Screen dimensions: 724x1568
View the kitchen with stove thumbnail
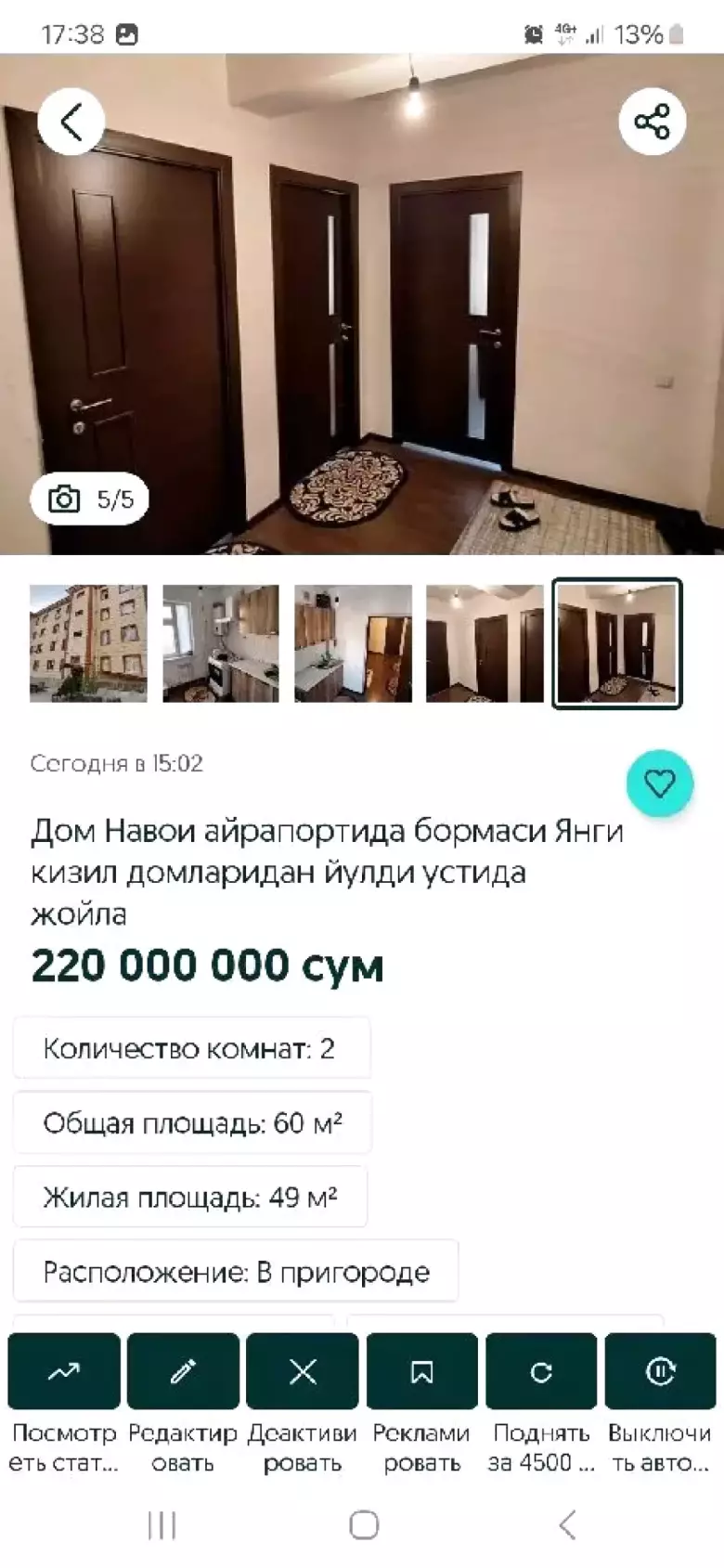pos(221,643)
